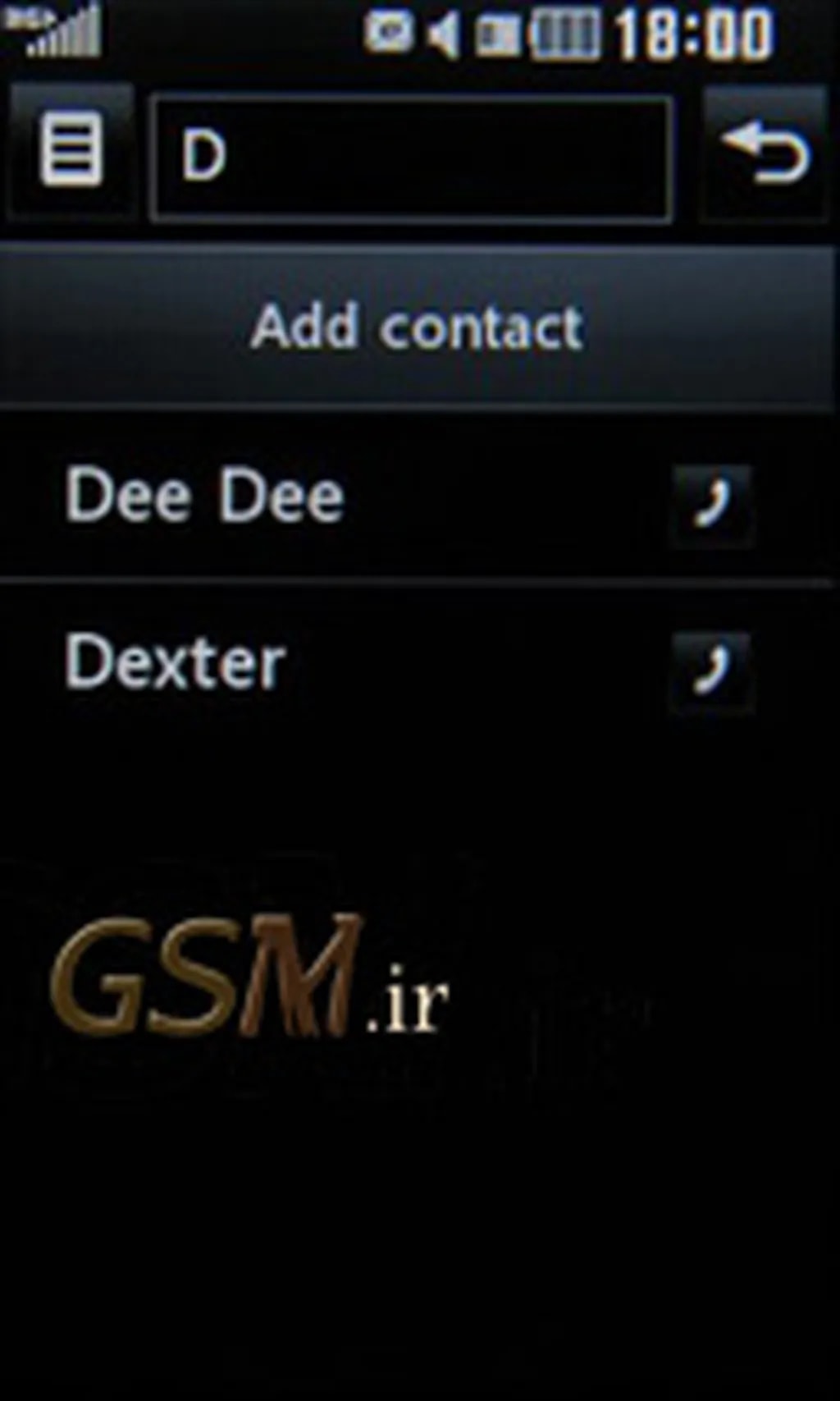Open the Dexter contact
Viewport: 840px width, 1401px height.
click(x=176, y=663)
